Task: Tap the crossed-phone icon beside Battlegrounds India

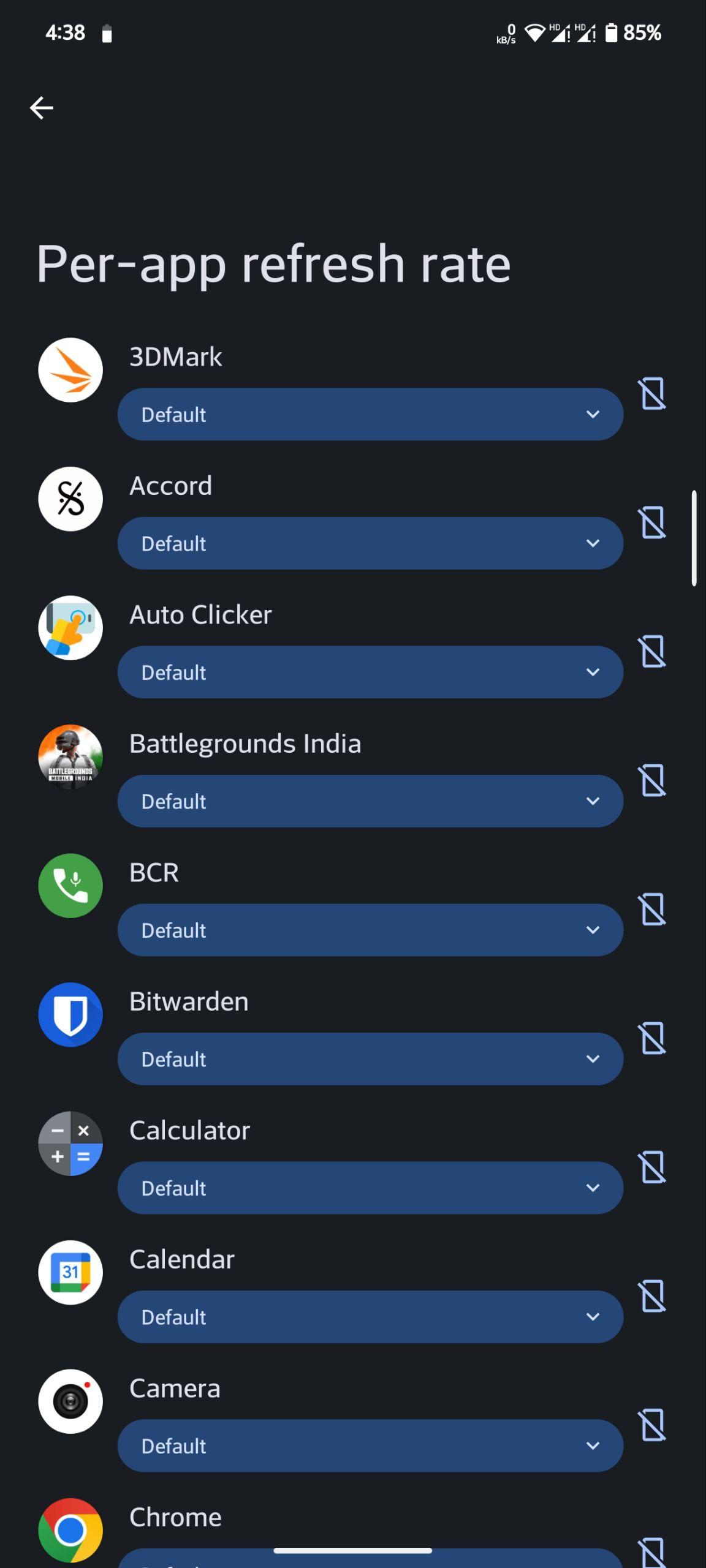Action: [653, 780]
